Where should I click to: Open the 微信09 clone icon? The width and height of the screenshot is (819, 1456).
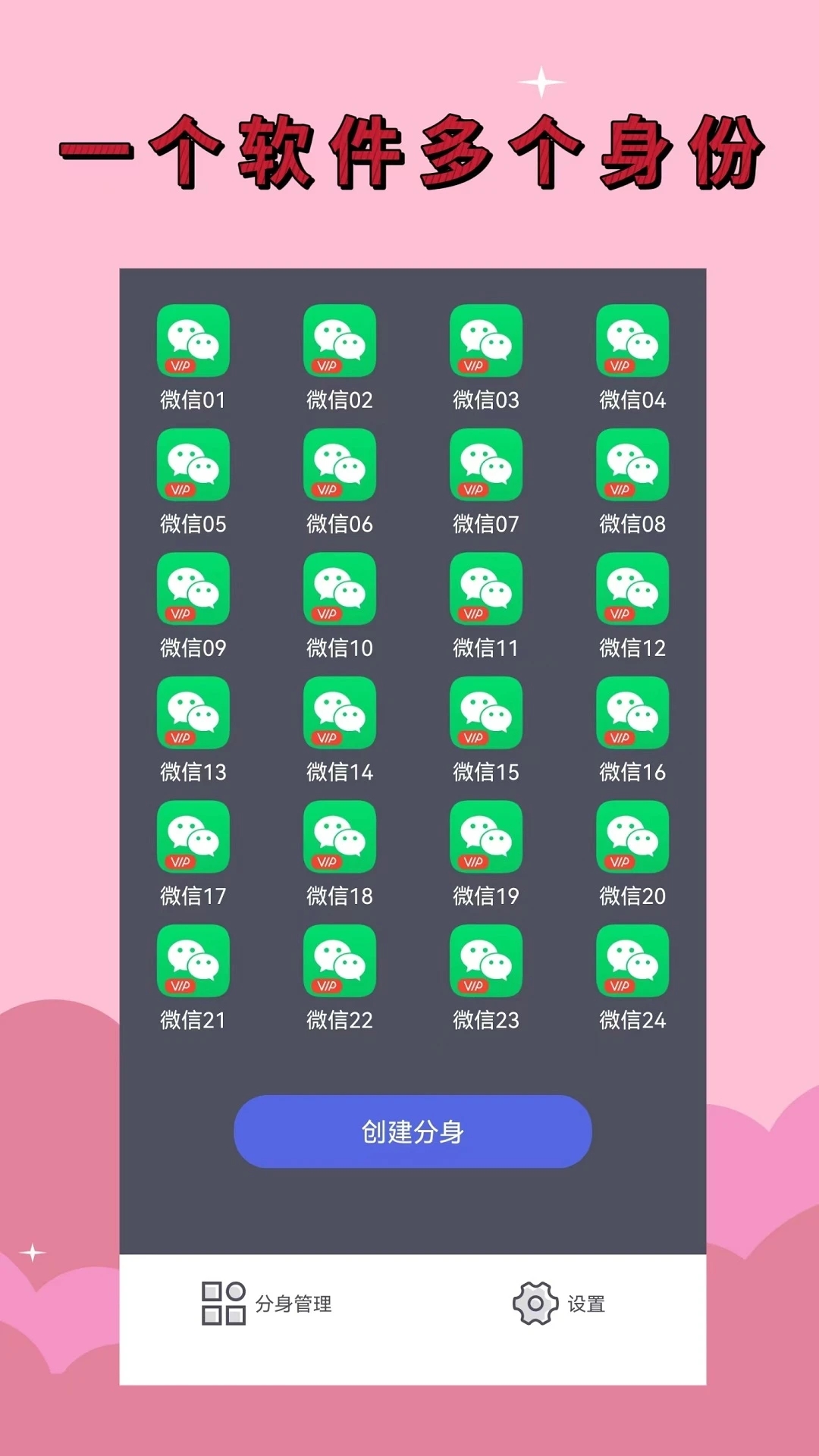coord(193,591)
